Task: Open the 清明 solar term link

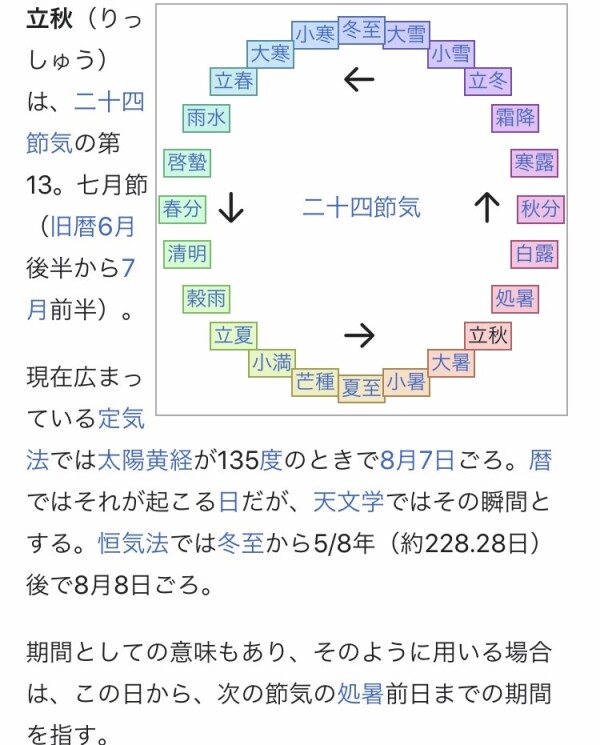Action: coord(187,253)
